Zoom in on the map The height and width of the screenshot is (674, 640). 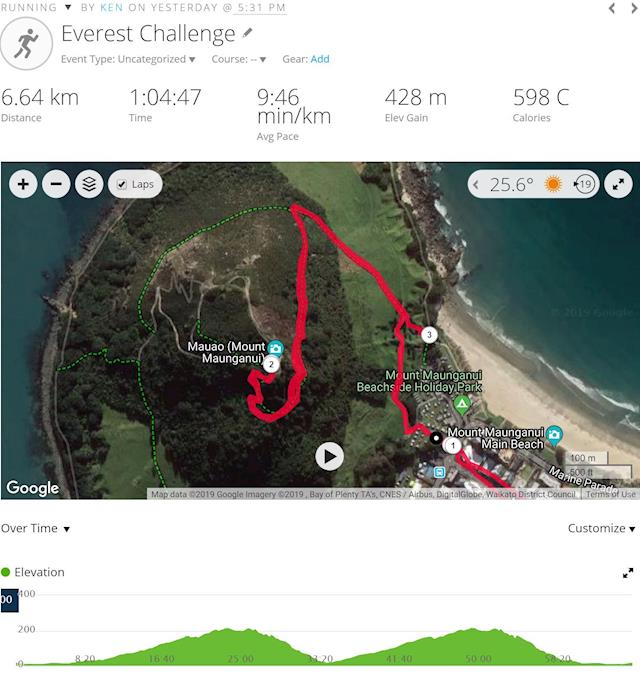(x=23, y=184)
